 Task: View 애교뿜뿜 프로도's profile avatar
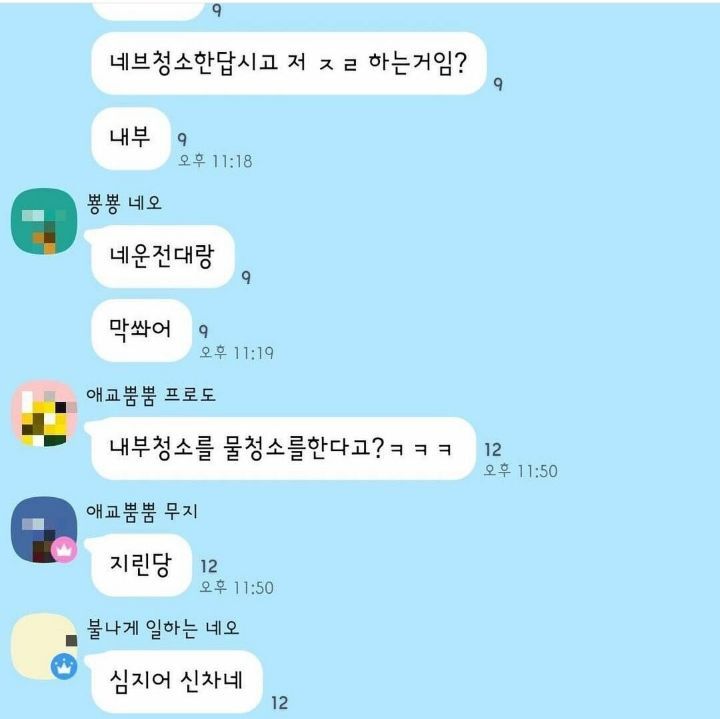point(44,413)
